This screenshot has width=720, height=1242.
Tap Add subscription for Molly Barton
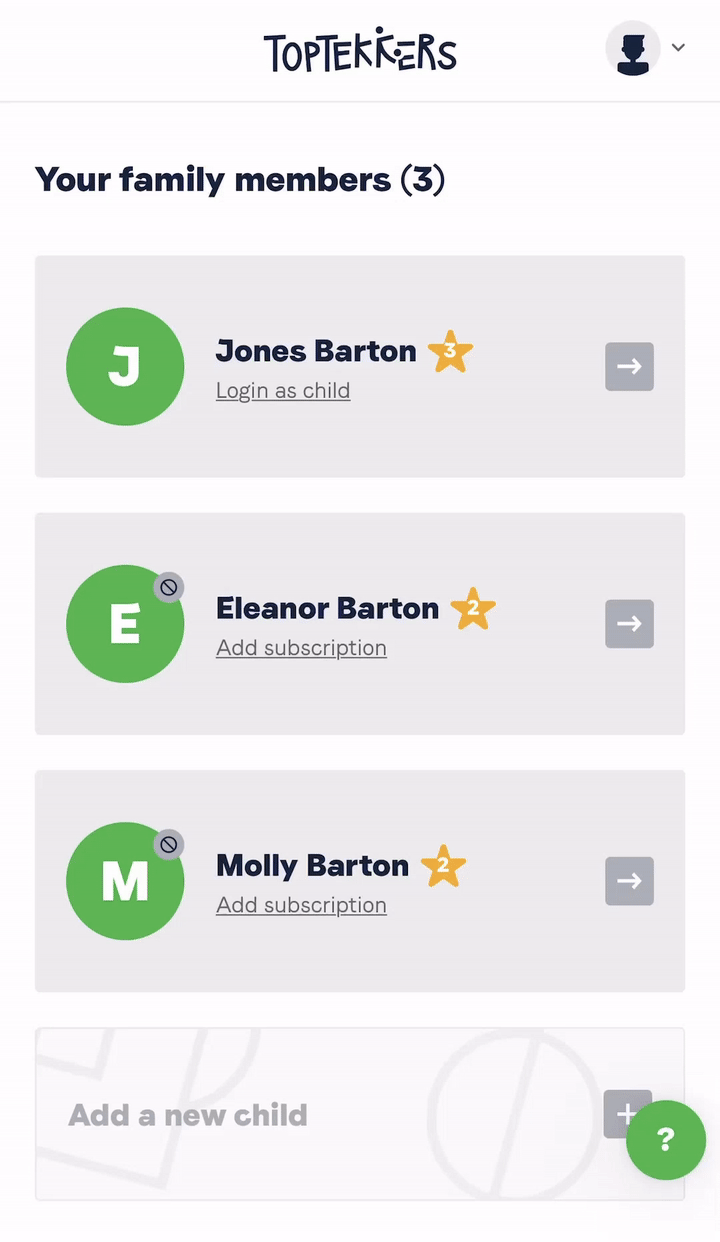pyautogui.click(x=301, y=905)
